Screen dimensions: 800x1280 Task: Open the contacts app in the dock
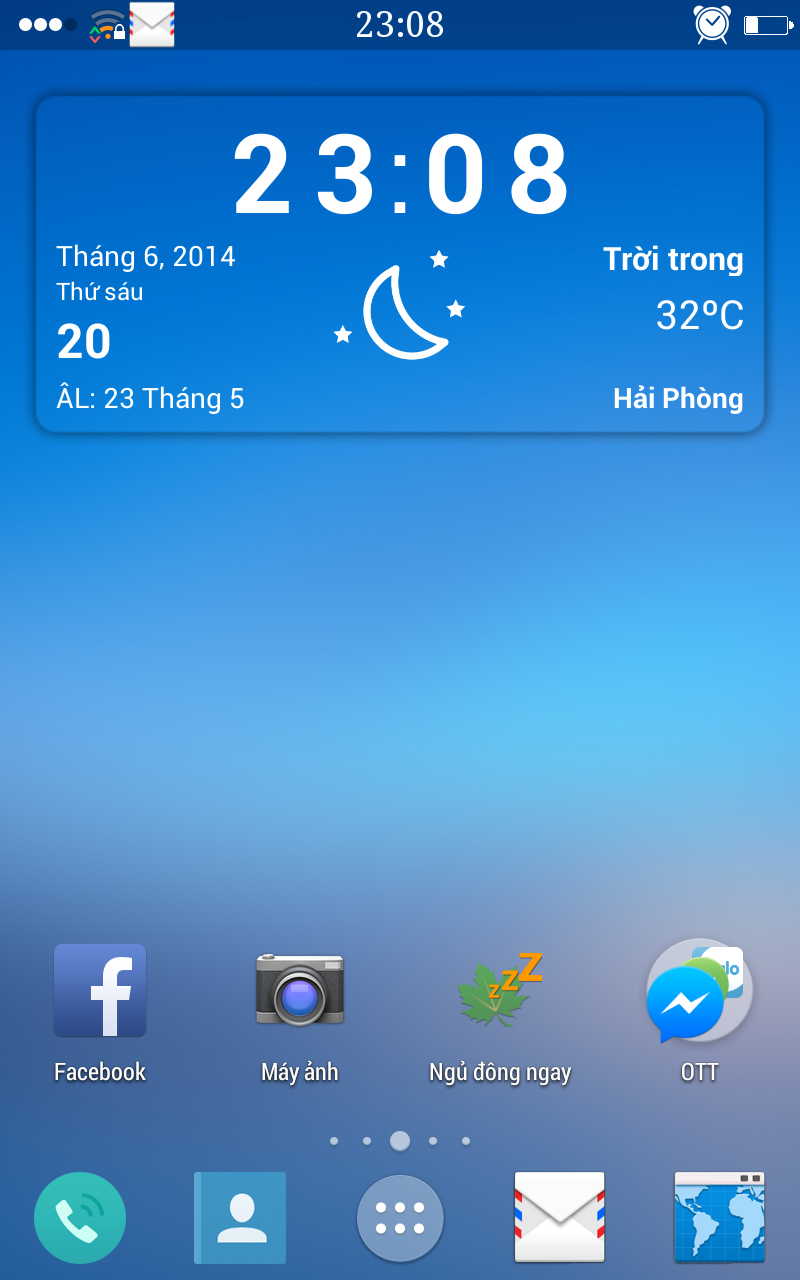tap(240, 1218)
